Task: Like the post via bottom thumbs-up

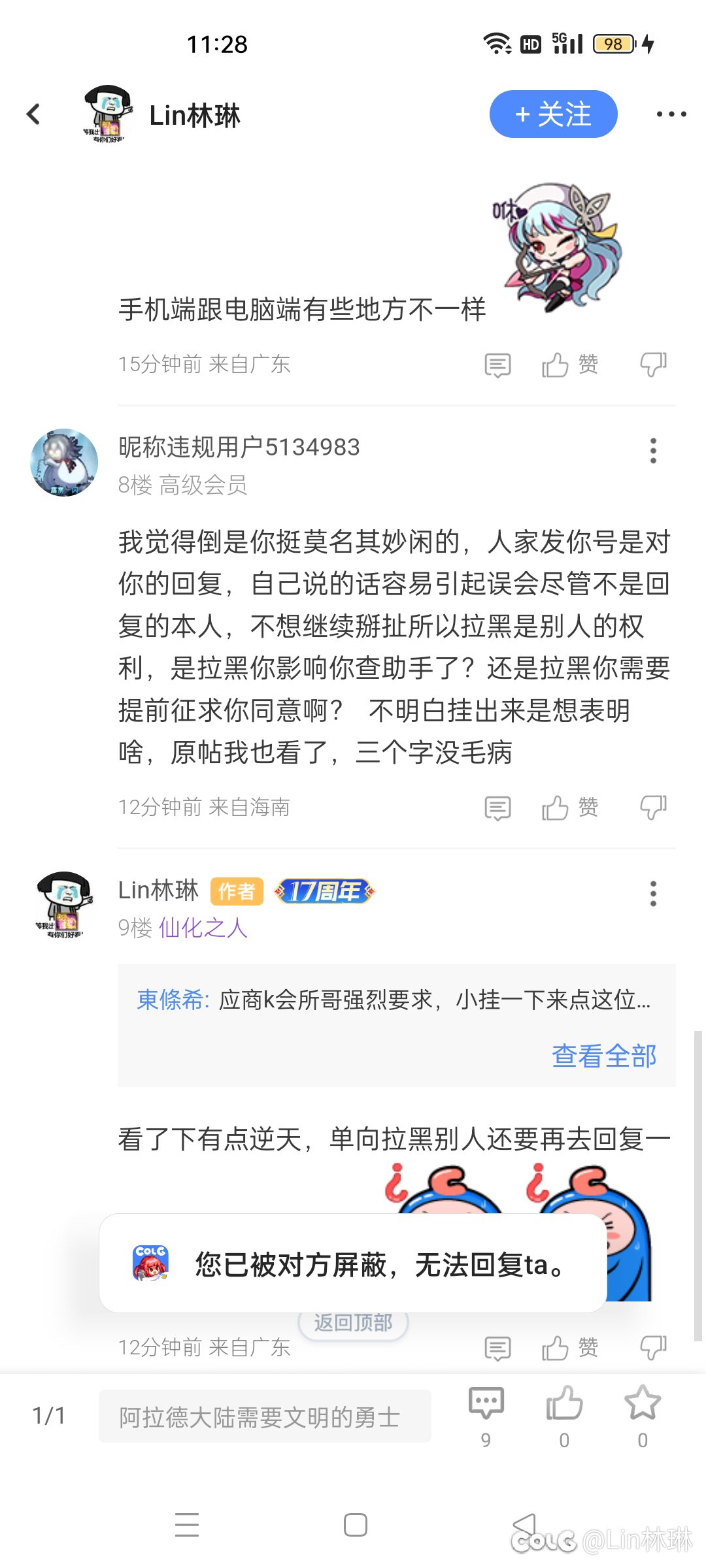Action: [x=564, y=1415]
